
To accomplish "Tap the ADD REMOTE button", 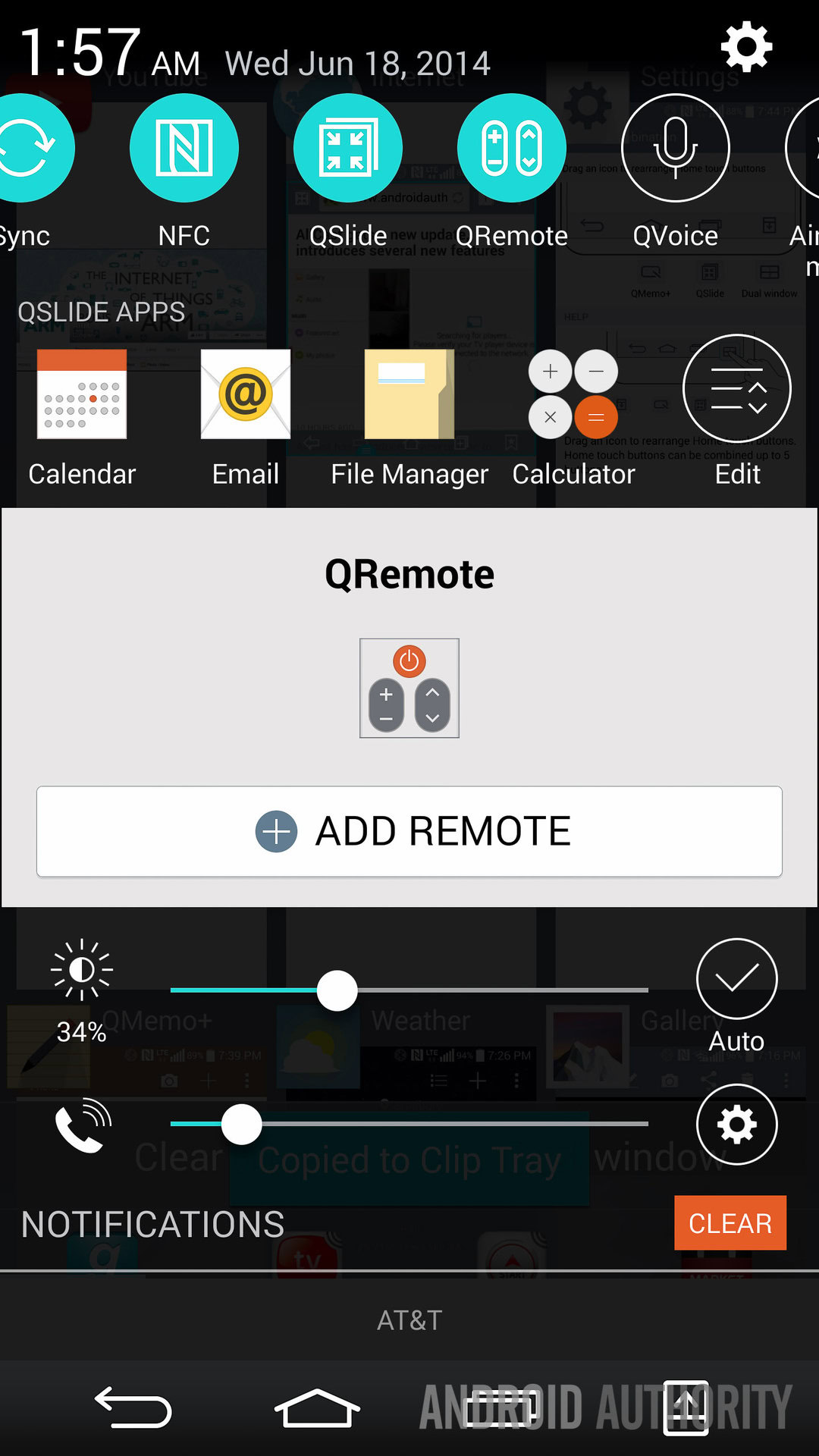I will tap(409, 831).
